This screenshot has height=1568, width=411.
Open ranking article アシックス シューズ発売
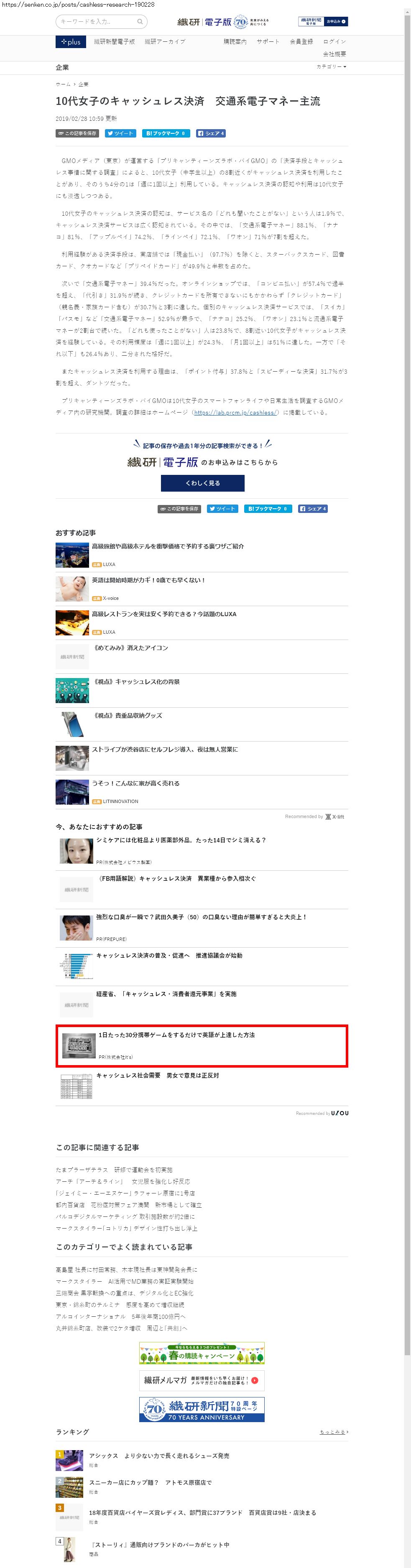coord(159,1456)
